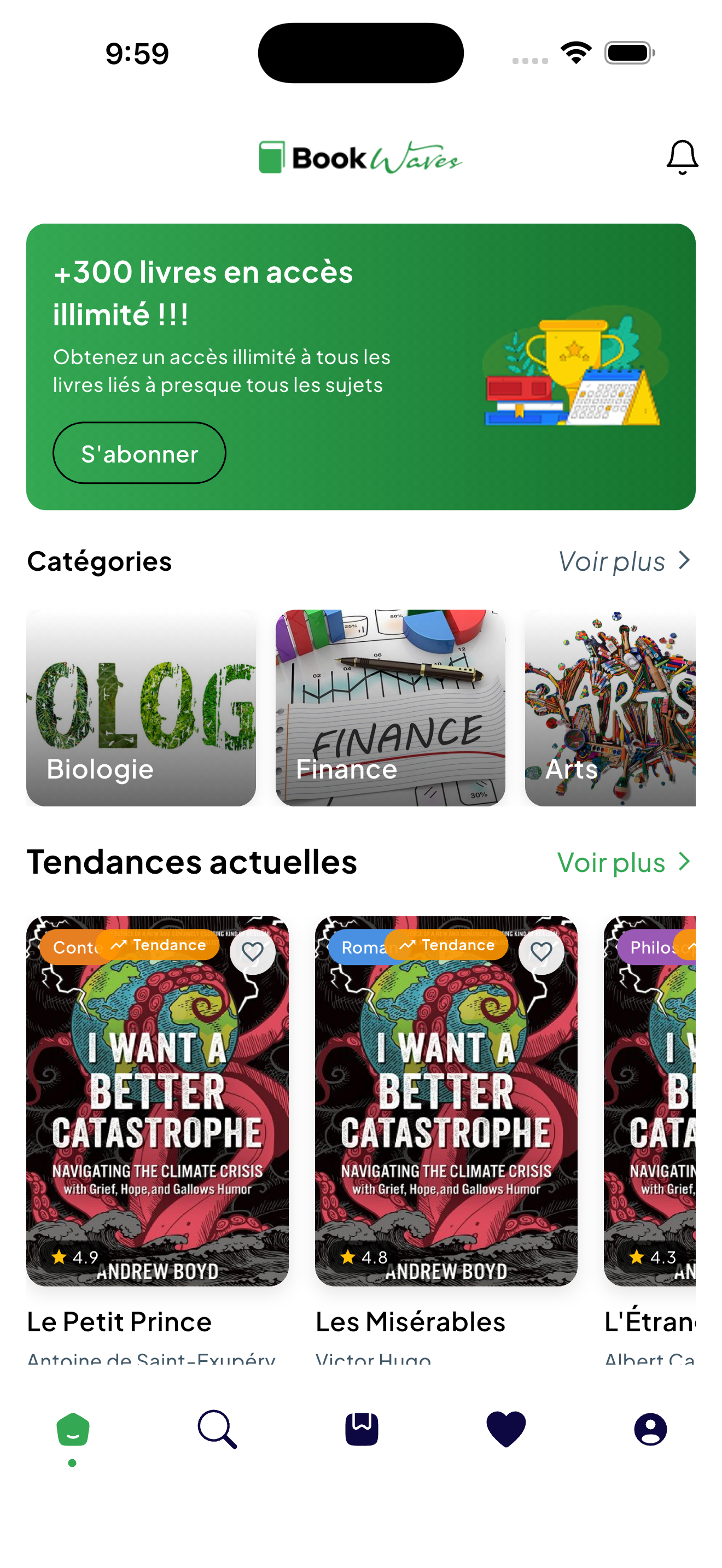This screenshot has width=722, height=1568.
Task: Open the Arts category
Action: (610, 707)
